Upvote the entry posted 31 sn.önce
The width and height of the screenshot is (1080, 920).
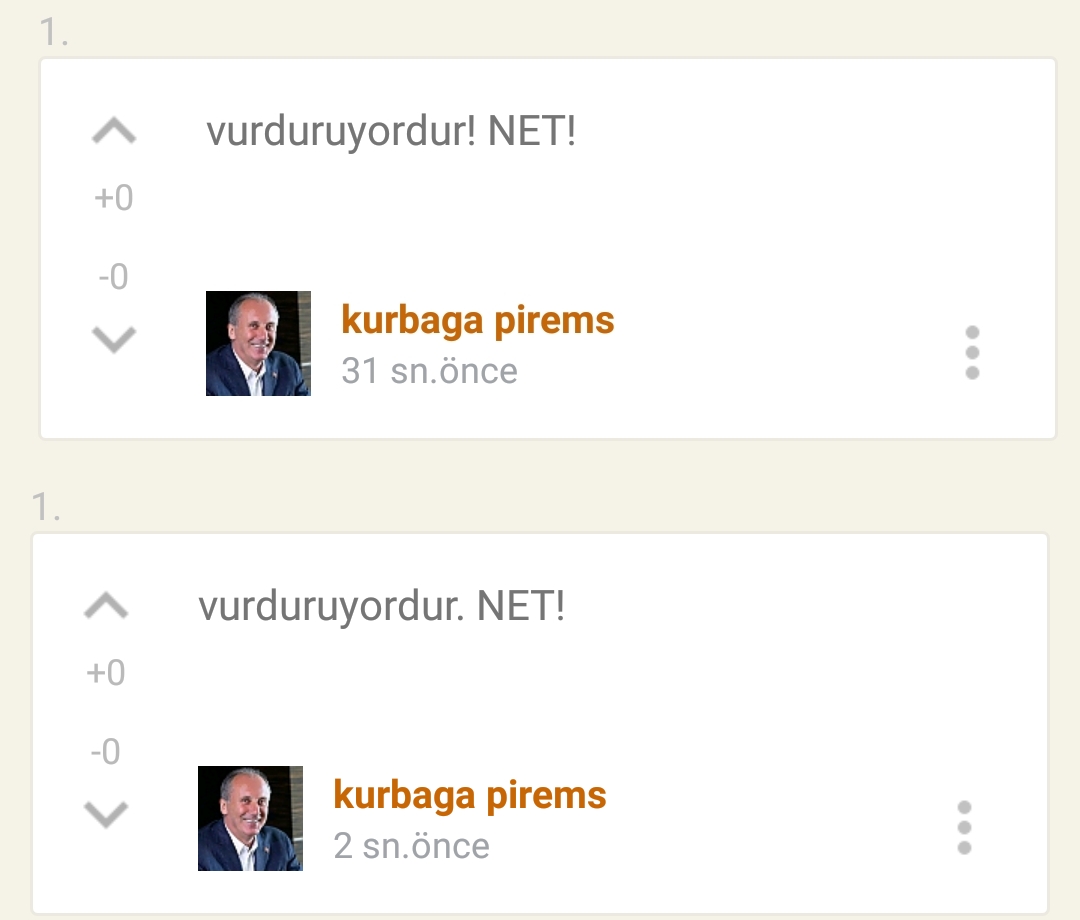(114, 131)
